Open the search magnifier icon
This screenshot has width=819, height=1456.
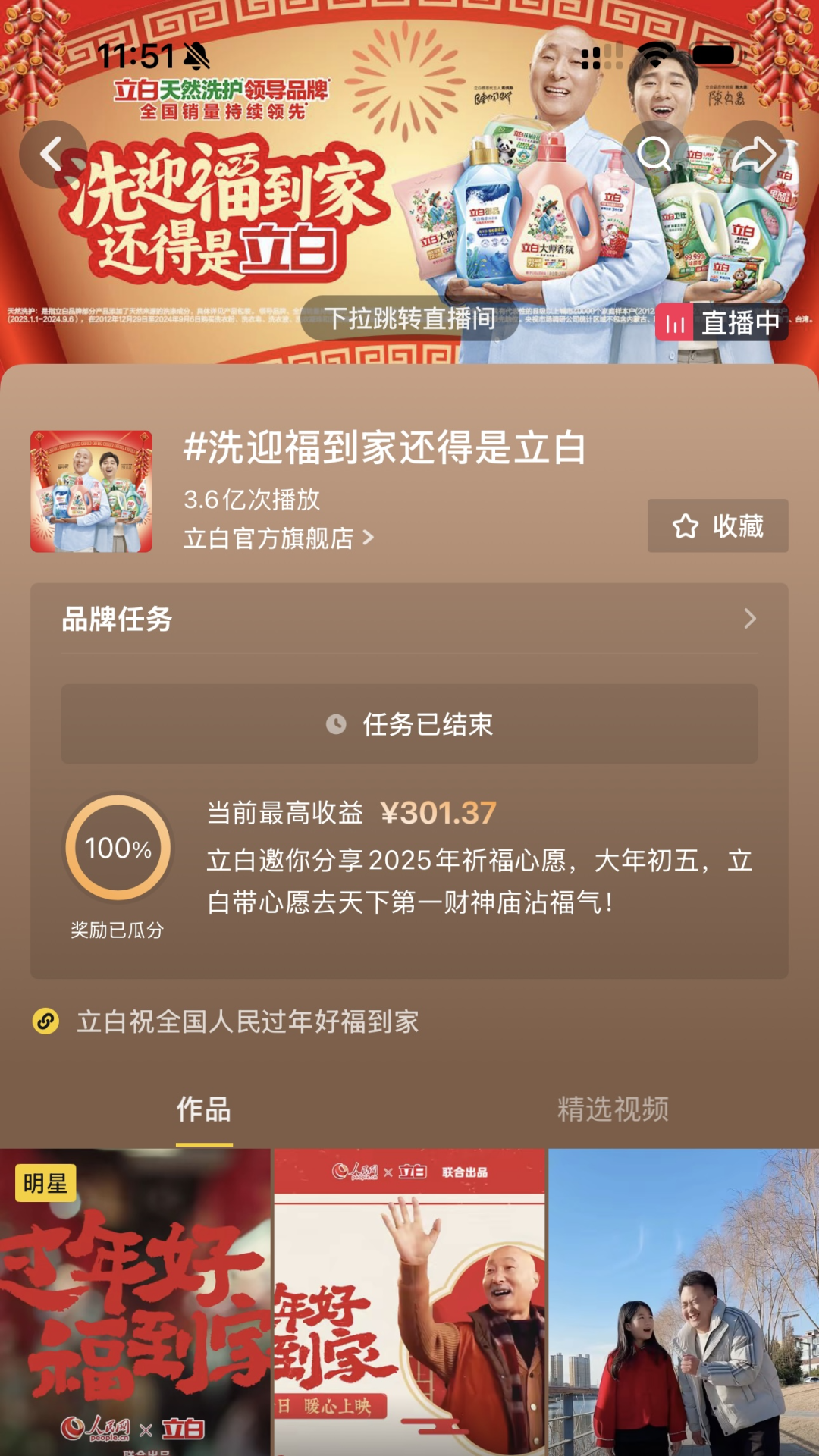click(654, 155)
